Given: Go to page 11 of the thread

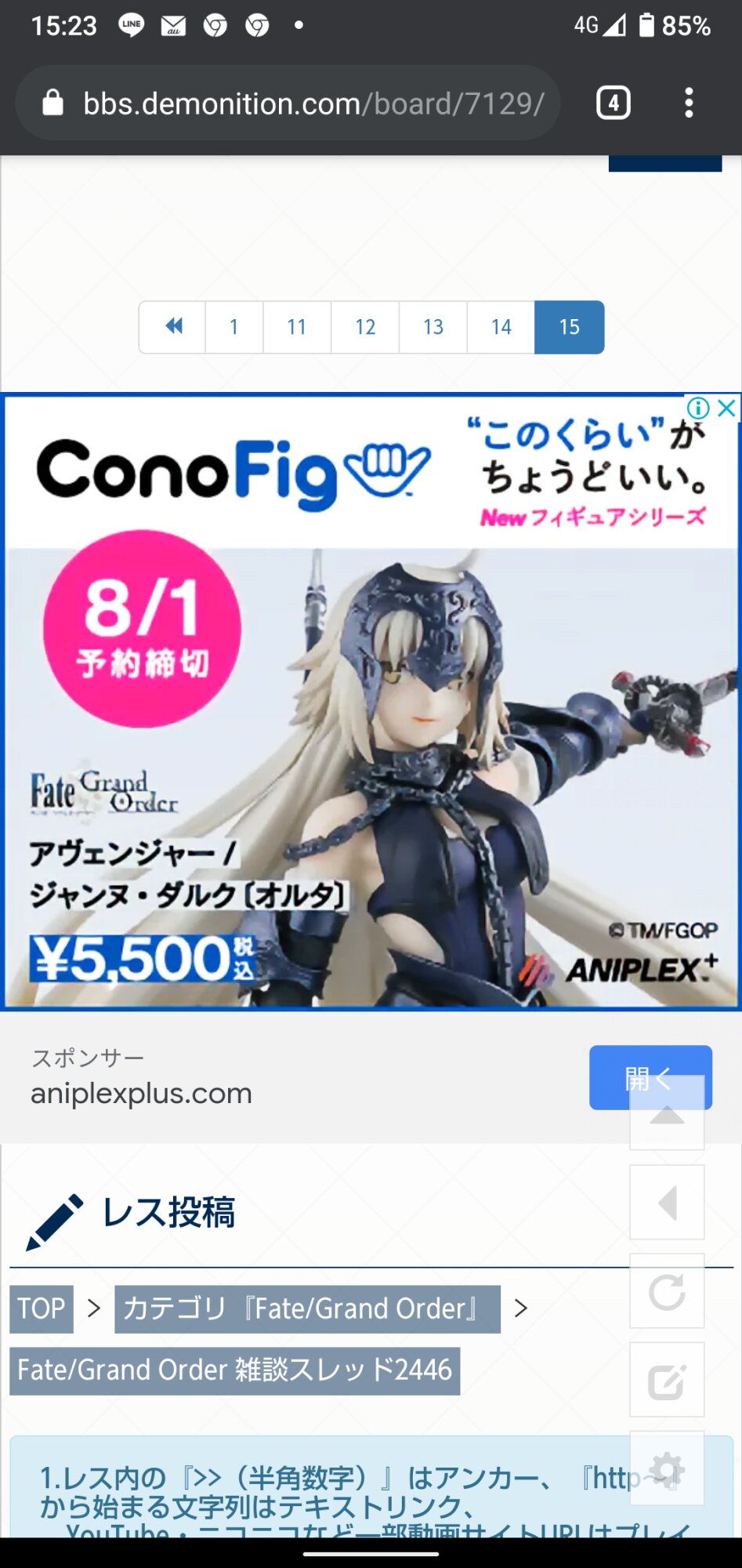Looking at the screenshot, I should [x=296, y=327].
